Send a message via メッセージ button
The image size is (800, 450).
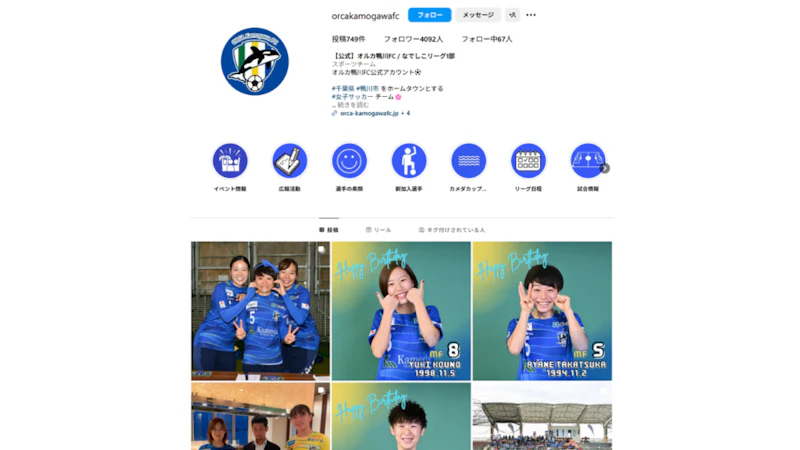478,15
